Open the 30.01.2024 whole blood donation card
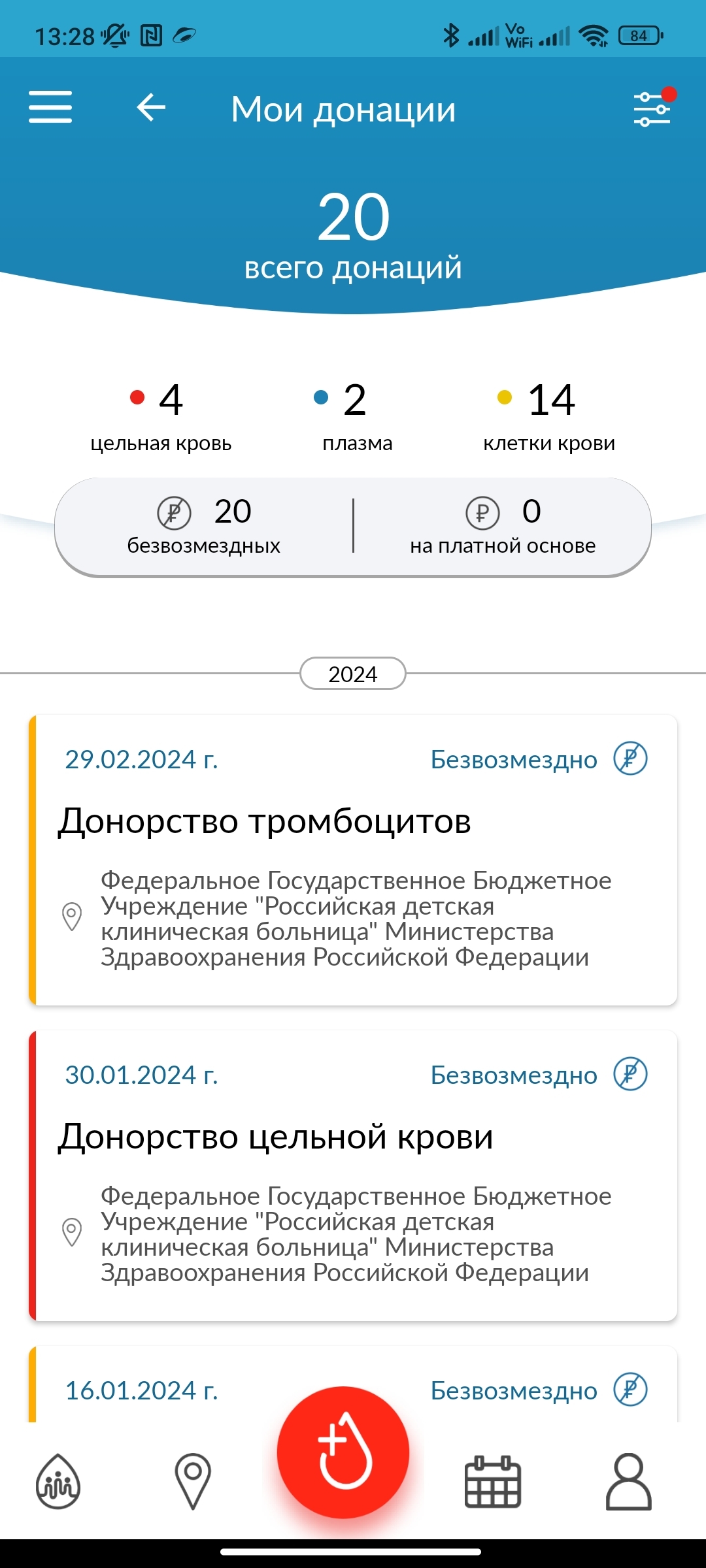 tap(353, 1175)
